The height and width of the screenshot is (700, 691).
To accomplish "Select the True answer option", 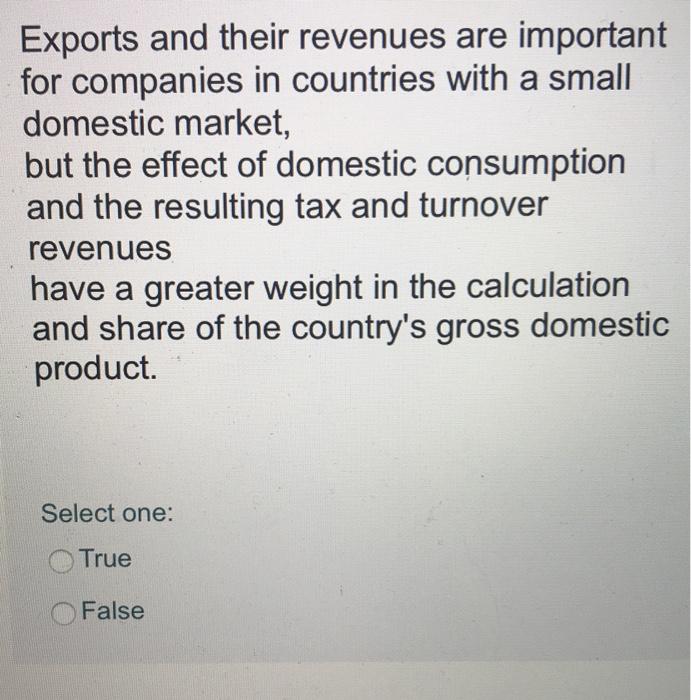I will [65, 559].
